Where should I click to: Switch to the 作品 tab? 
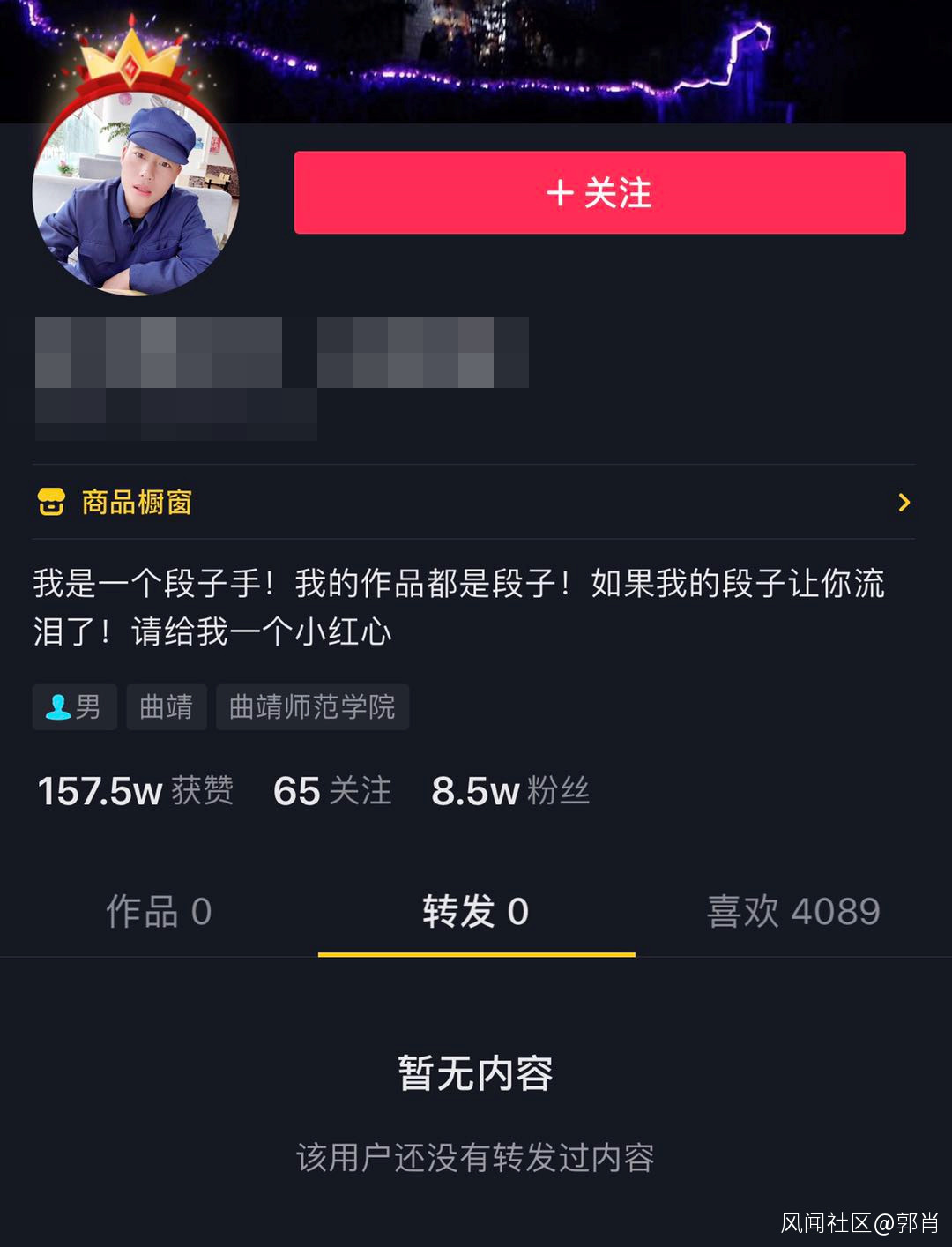pos(159,912)
